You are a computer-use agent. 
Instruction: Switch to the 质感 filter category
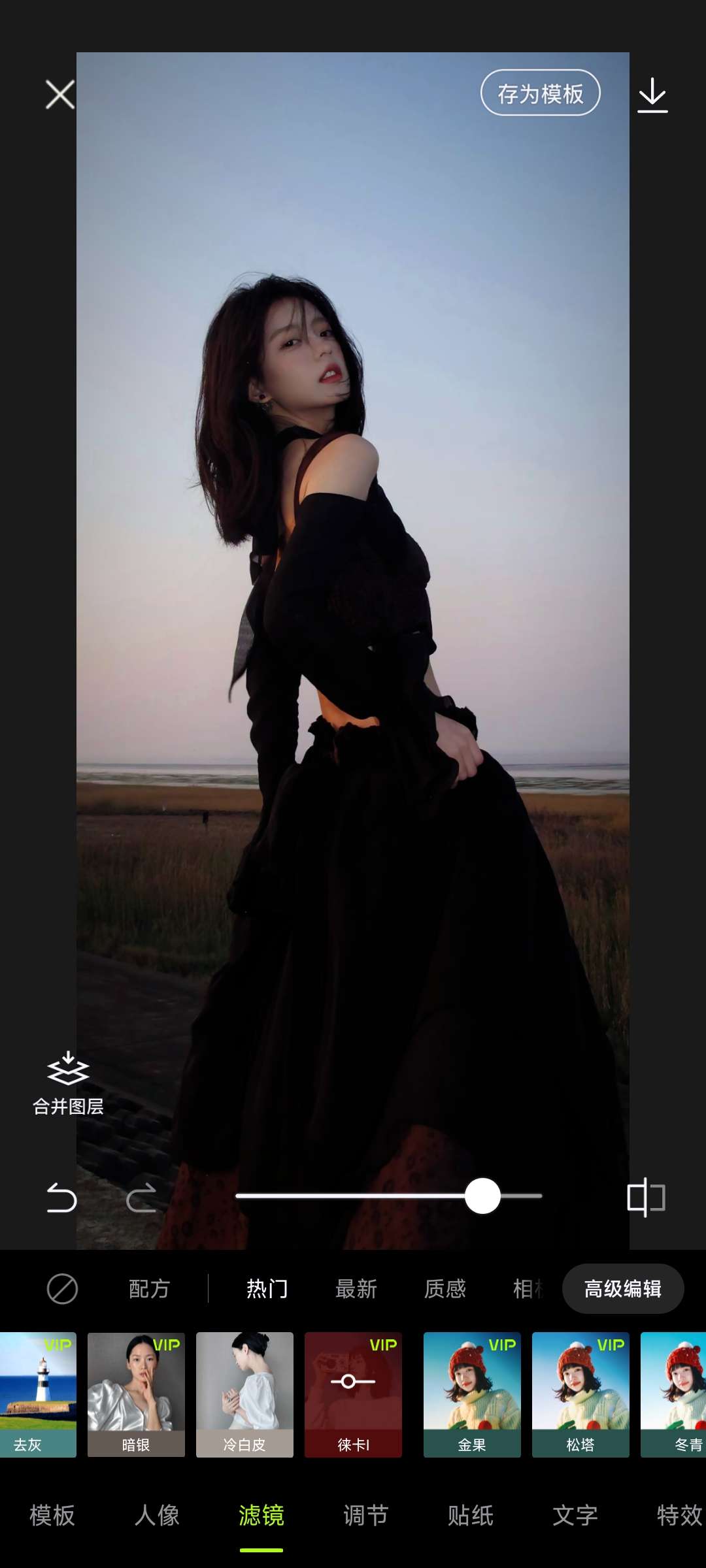pos(445,1289)
